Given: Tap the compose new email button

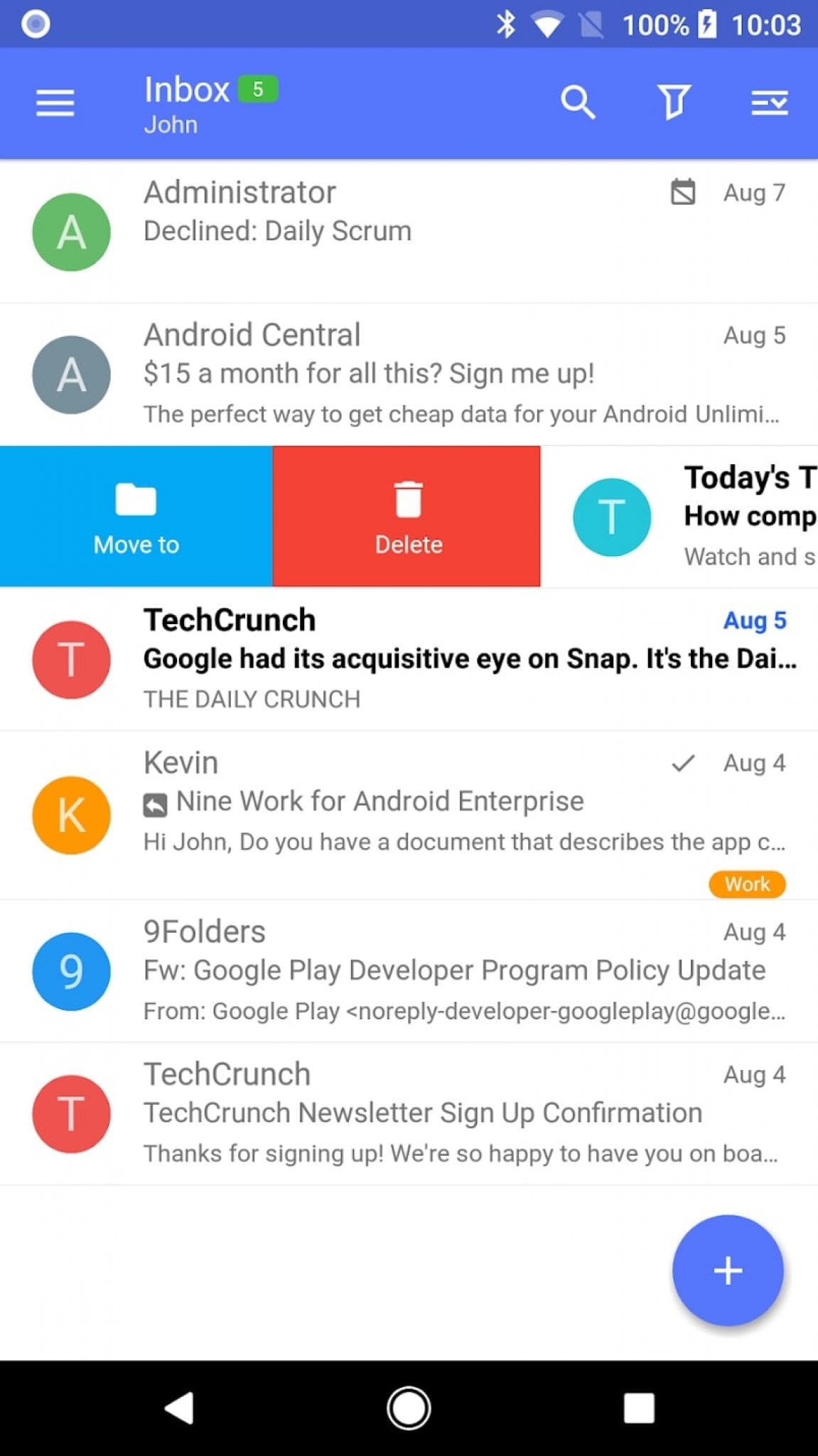Looking at the screenshot, I should (727, 1272).
